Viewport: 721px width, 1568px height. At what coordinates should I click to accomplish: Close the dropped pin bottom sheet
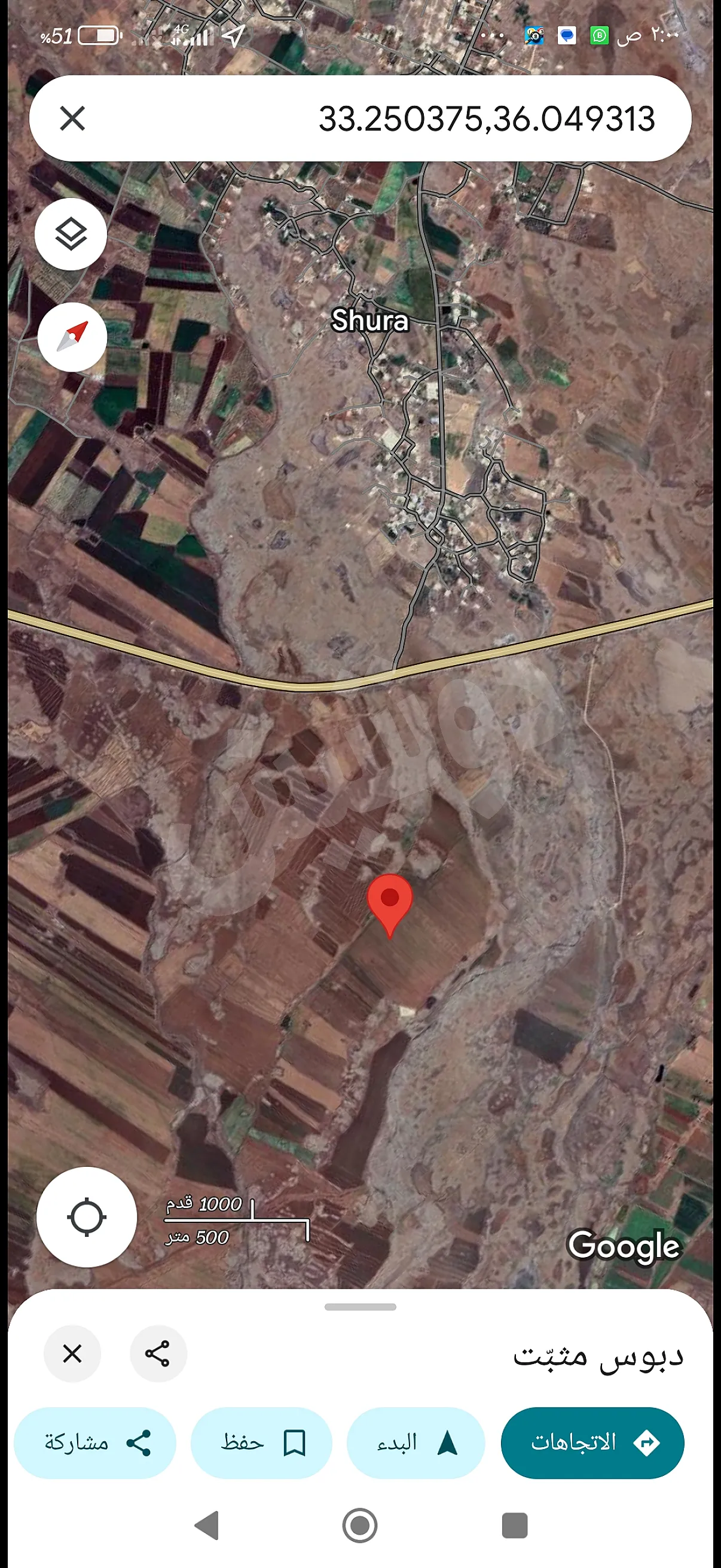pyautogui.click(x=72, y=1353)
